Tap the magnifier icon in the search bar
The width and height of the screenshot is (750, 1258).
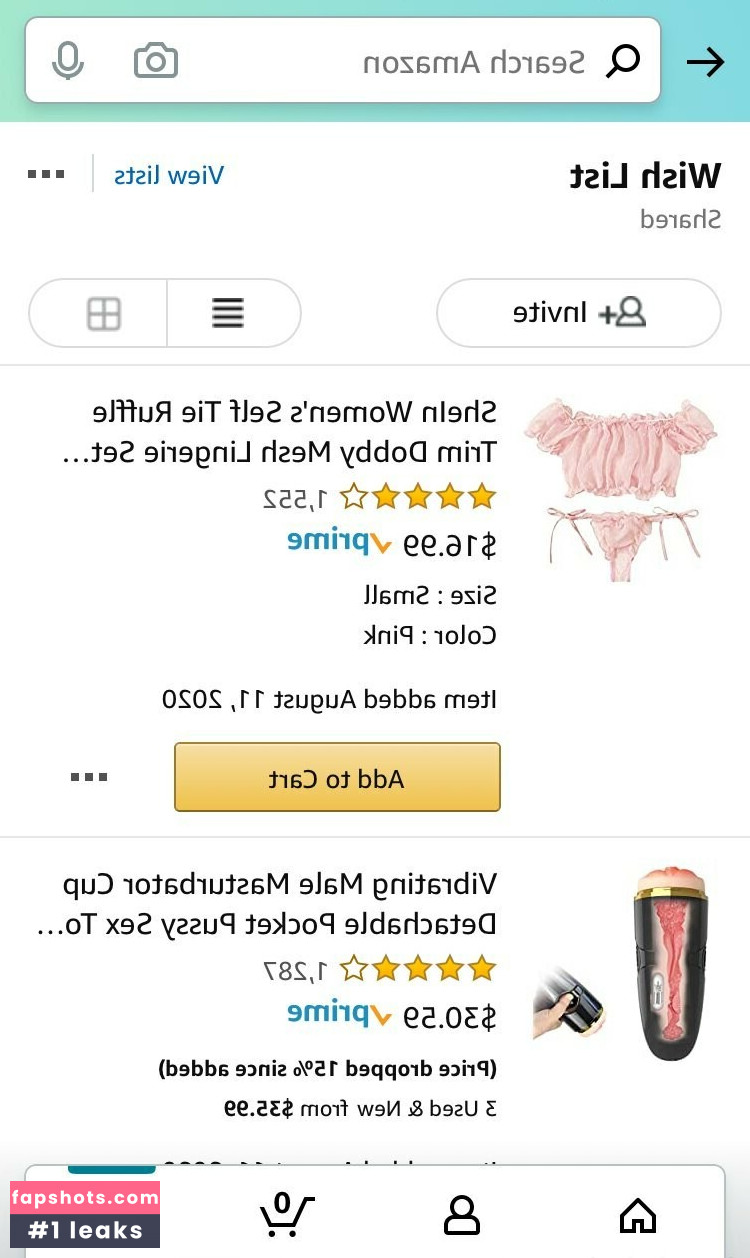click(x=623, y=60)
